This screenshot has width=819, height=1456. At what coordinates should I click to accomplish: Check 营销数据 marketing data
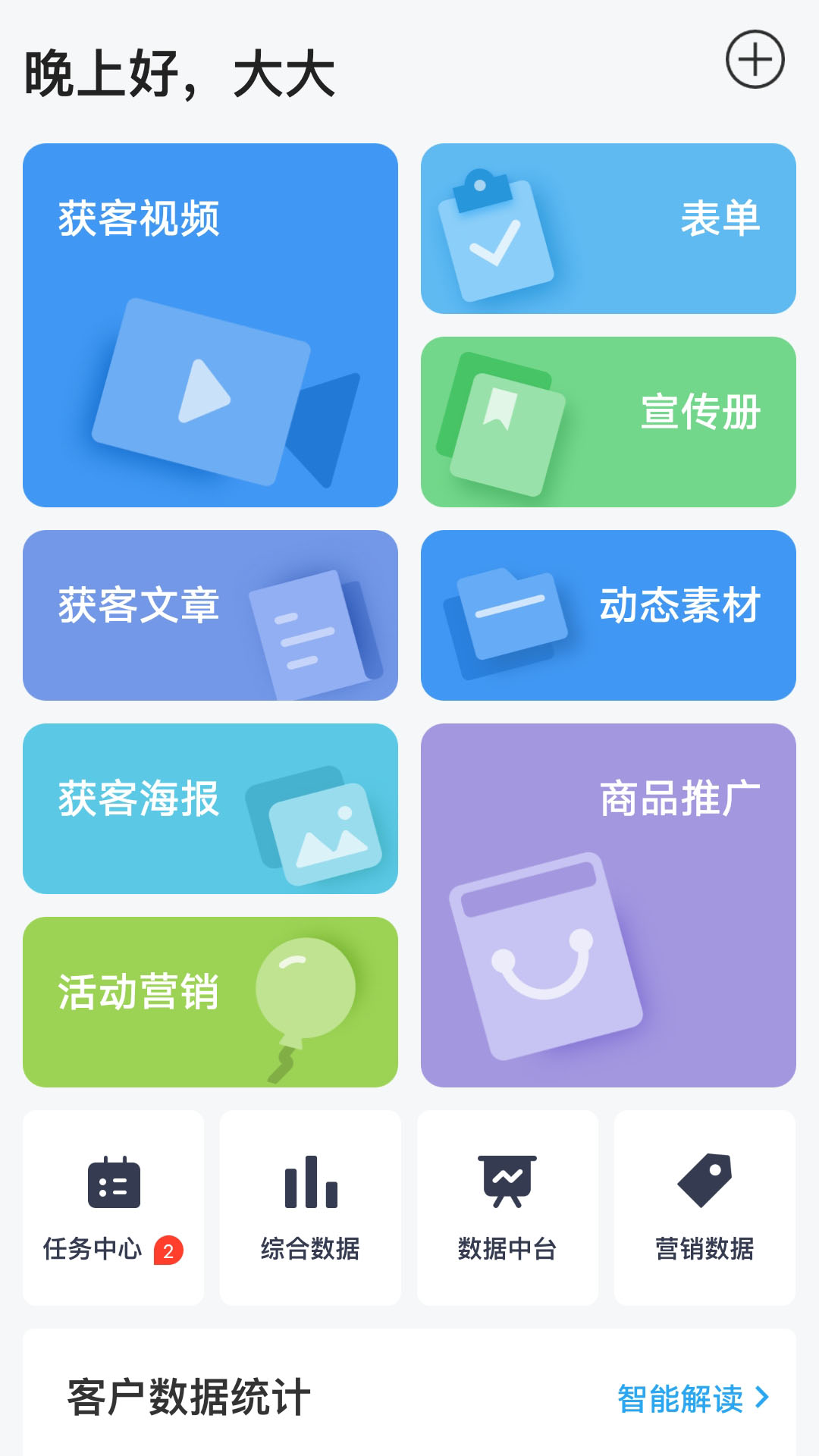pyautogui.click(x=704, y=1207)
